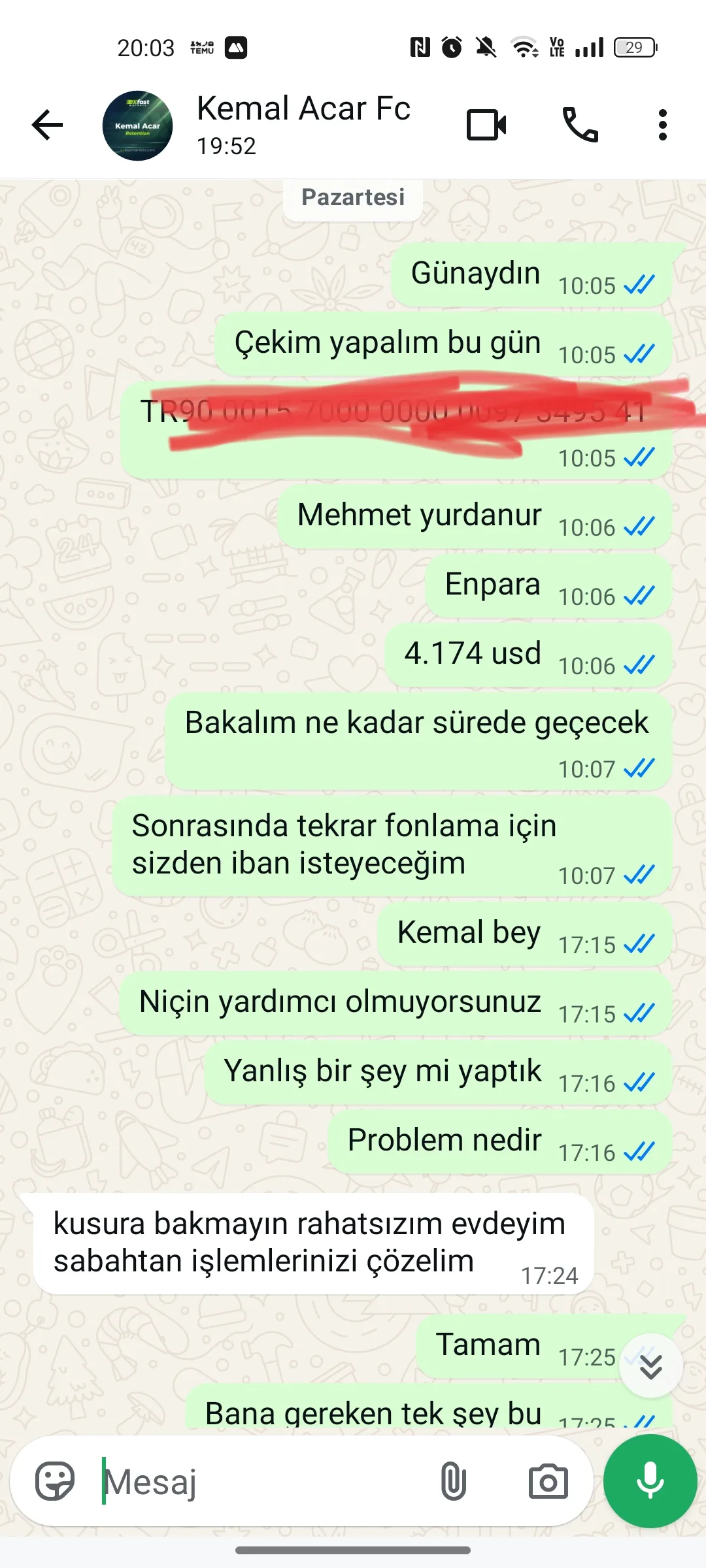Start a video call with Kemal Acar Fc

click(486, 124)
